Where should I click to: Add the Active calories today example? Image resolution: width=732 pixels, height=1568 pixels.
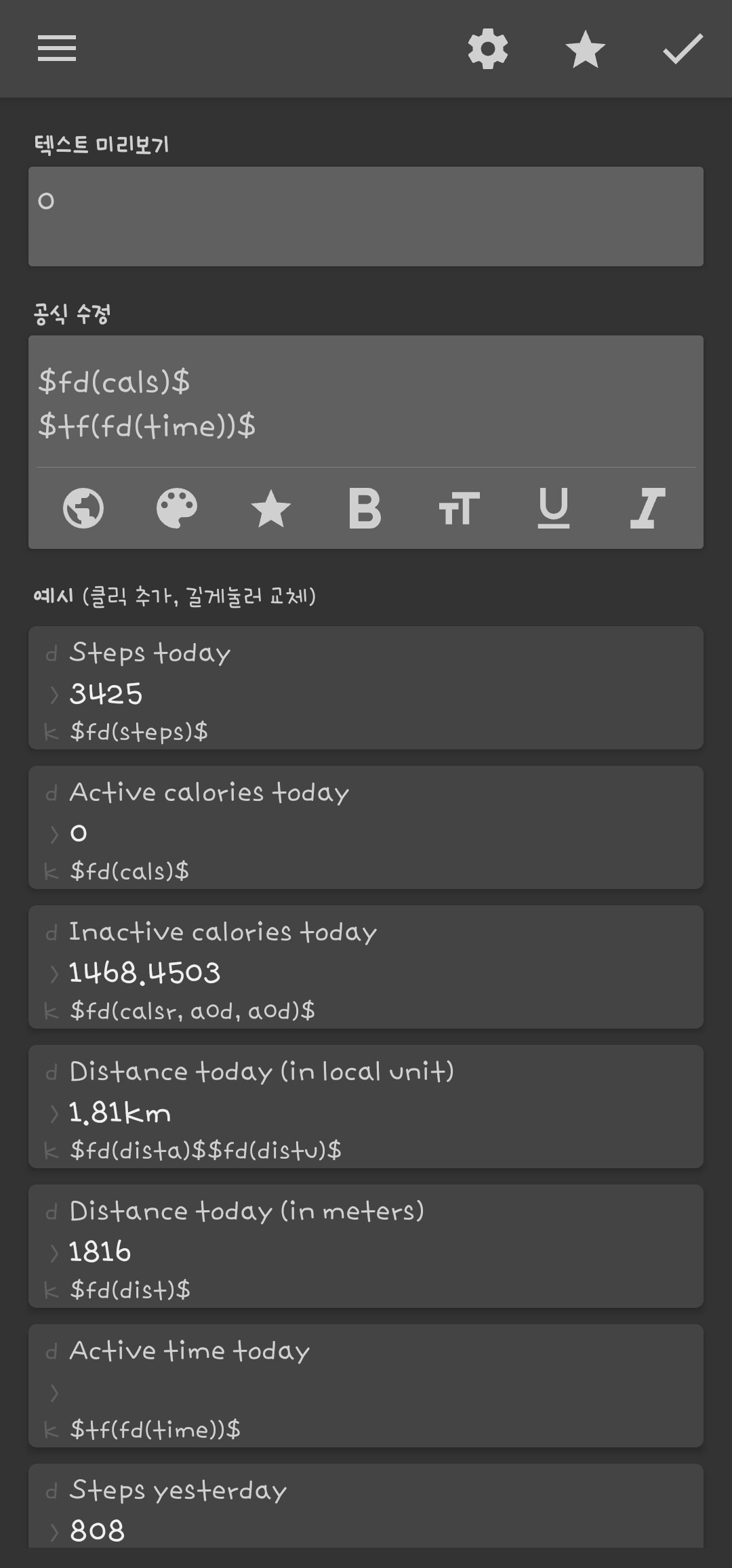click(366, 827)
